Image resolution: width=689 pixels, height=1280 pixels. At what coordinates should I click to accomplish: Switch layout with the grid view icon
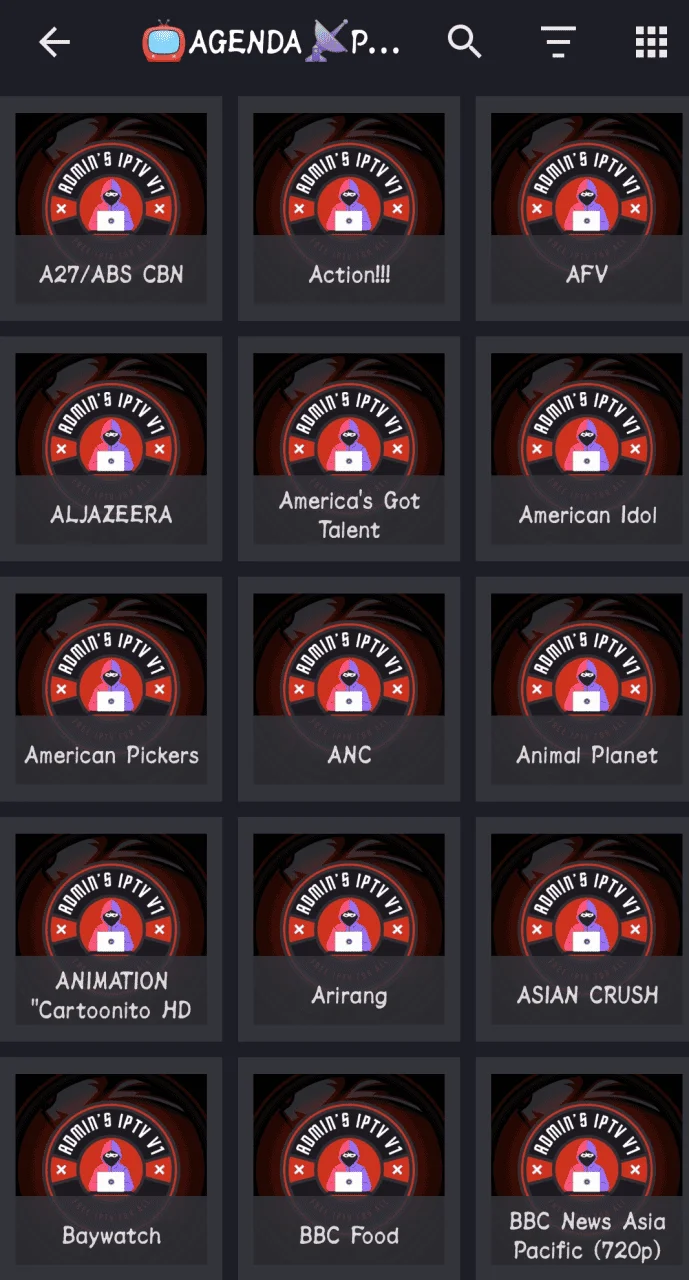[651, 42]
